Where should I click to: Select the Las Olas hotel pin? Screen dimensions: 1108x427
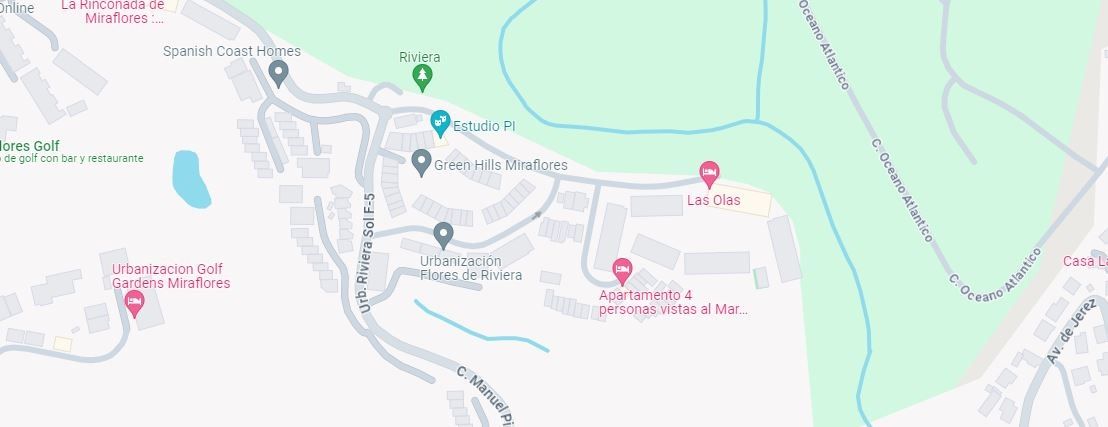pos(709,174)
